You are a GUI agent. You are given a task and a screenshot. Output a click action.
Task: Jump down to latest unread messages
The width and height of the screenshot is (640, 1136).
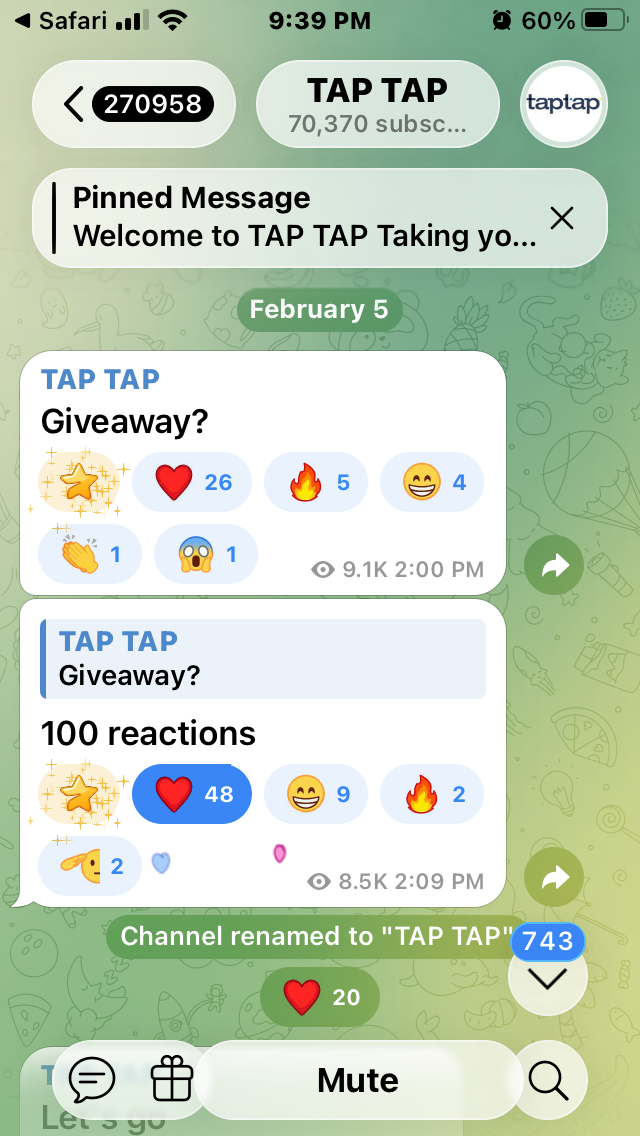(x=547, y=977)
